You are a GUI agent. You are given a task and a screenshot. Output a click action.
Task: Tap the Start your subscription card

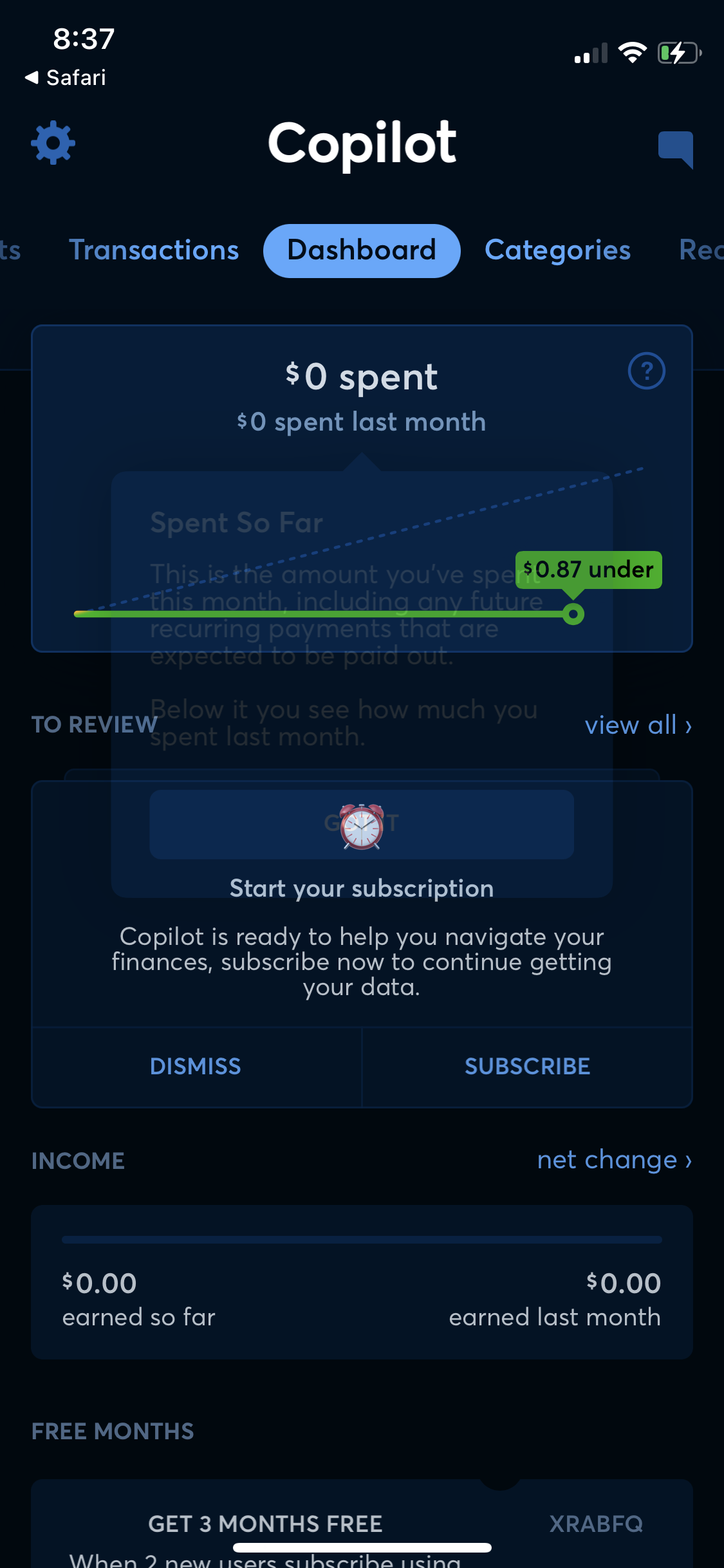[x=362, y=888]
